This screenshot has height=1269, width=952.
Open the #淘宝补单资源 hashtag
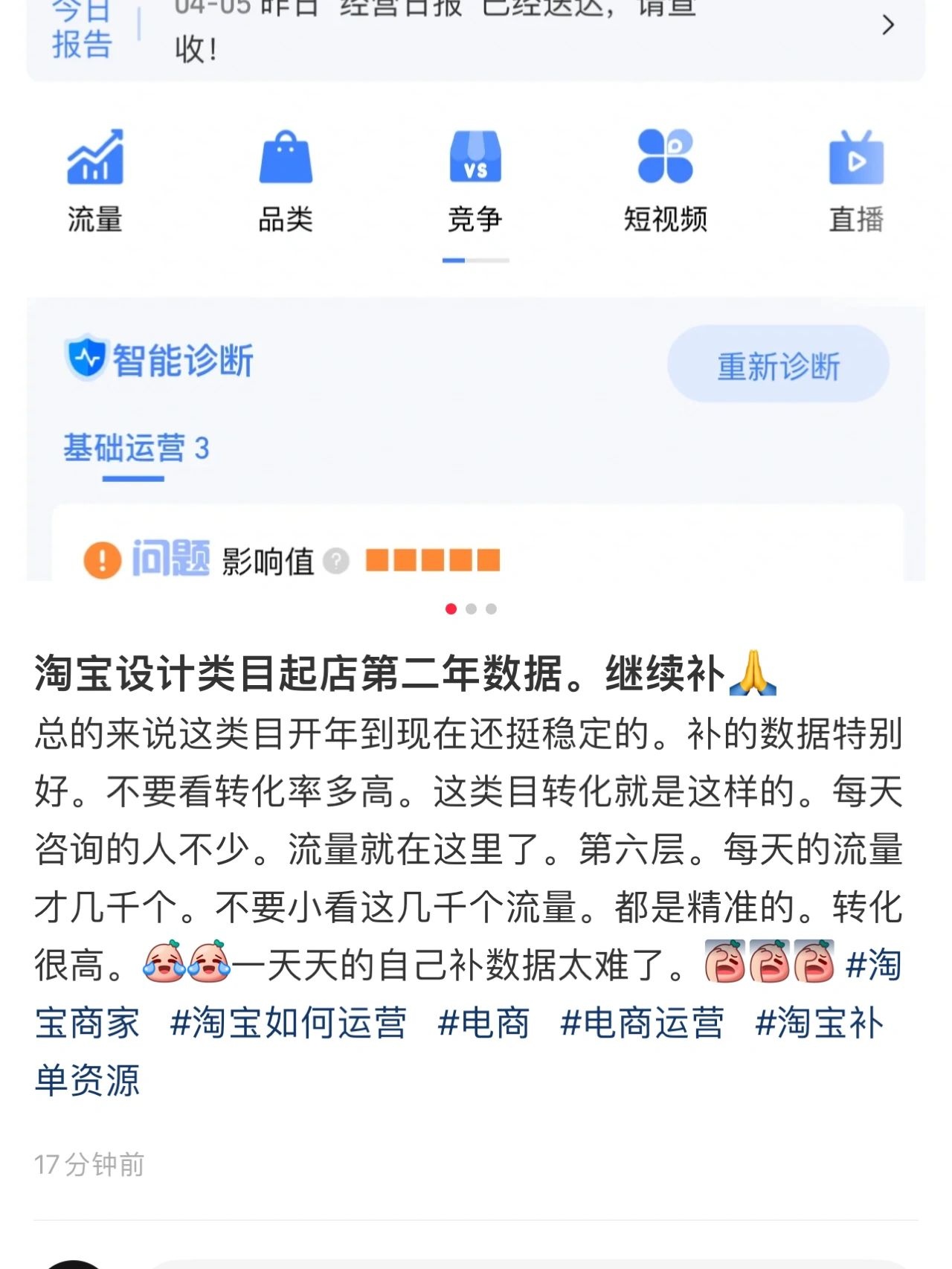coord(820,1024)
